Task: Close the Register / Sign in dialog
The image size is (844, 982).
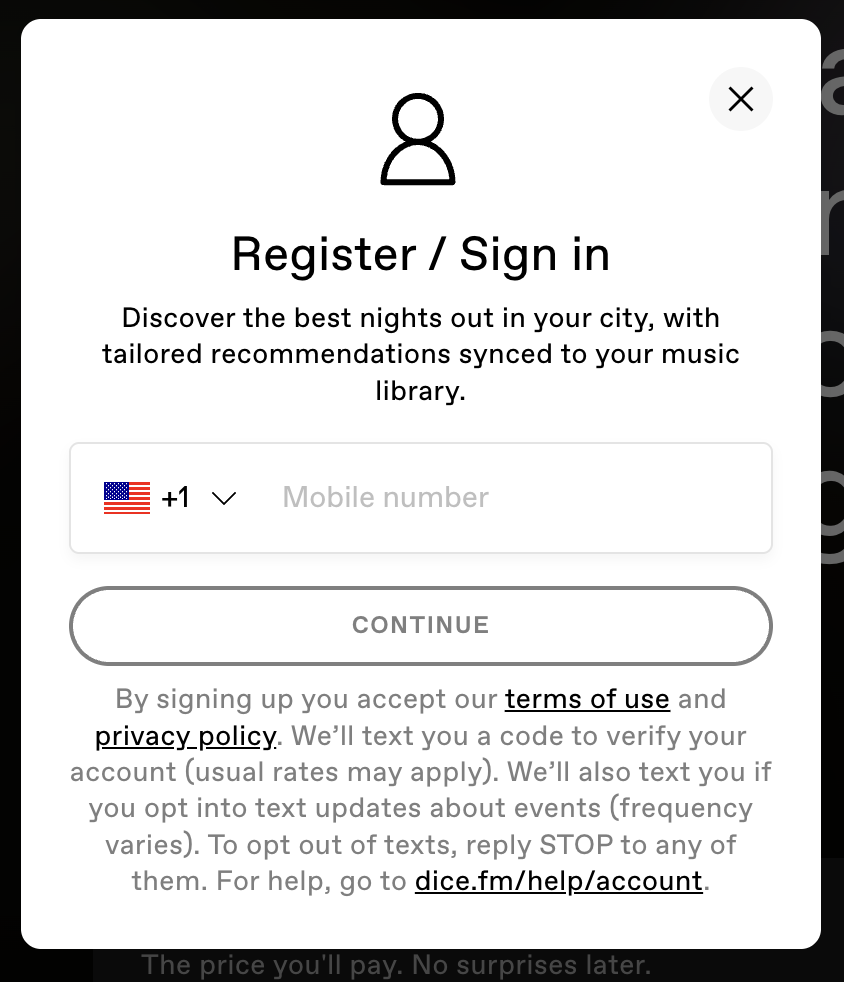Action: tap(740, 99)
